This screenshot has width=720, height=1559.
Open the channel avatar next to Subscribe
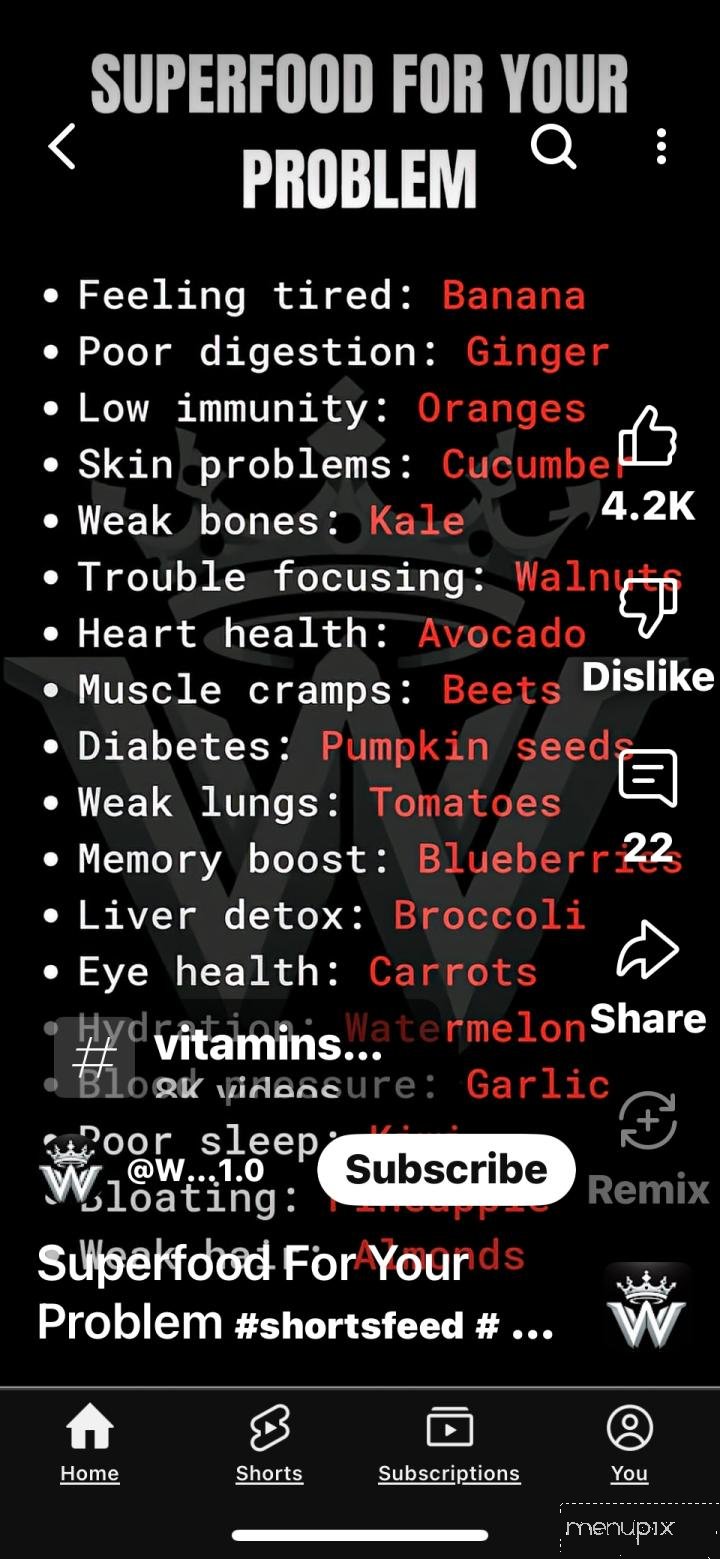click(71, 1169)
